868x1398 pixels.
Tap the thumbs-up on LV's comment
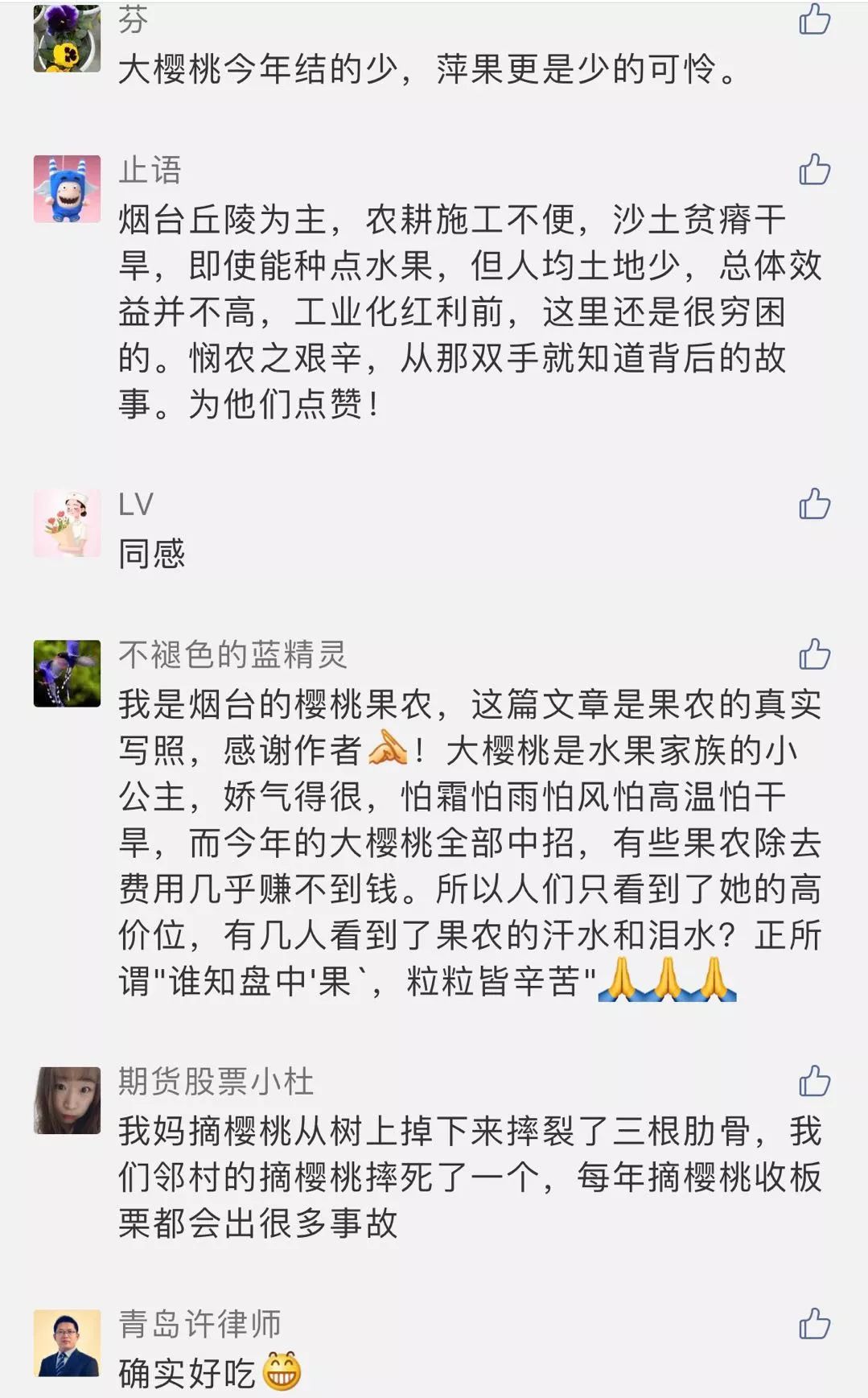(x=814, y=505)
